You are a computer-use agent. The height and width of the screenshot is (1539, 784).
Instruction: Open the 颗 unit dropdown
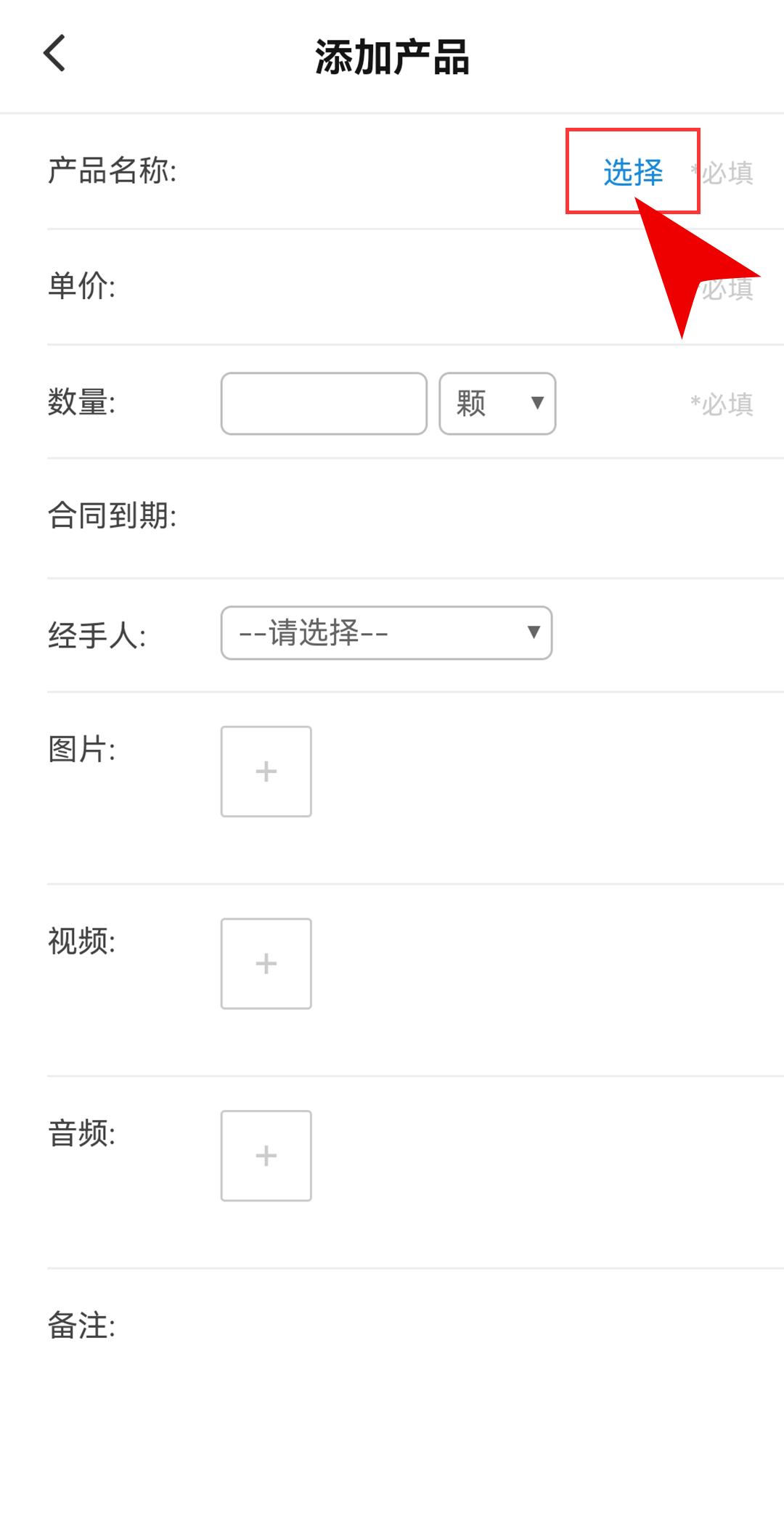coord(497,404)
